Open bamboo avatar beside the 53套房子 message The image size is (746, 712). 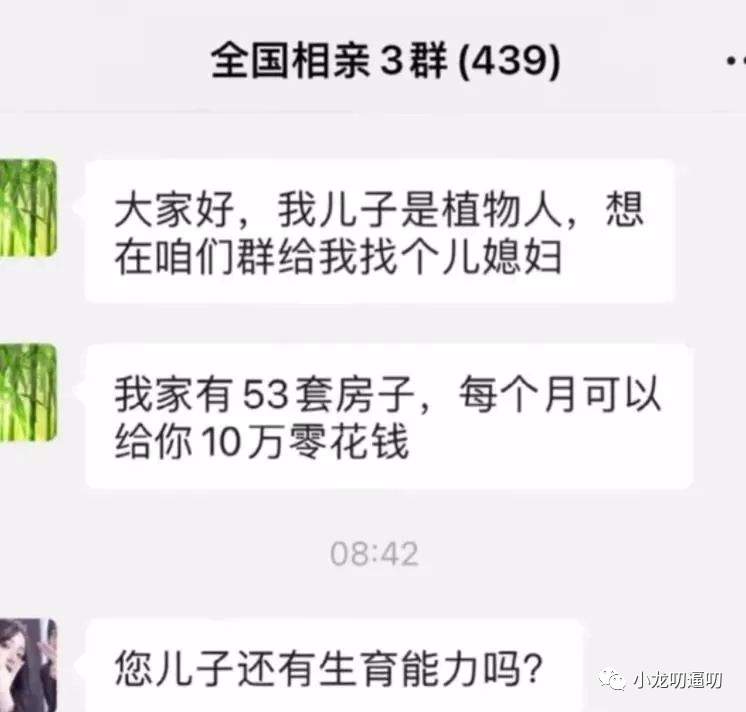click(x=27, y=392)
